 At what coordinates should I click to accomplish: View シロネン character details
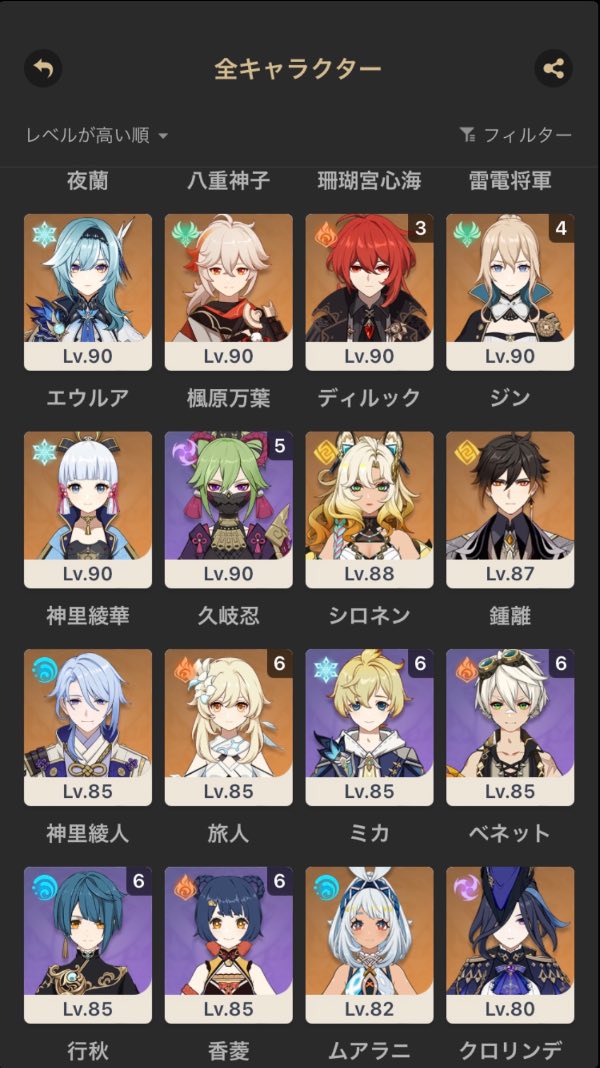369,509
